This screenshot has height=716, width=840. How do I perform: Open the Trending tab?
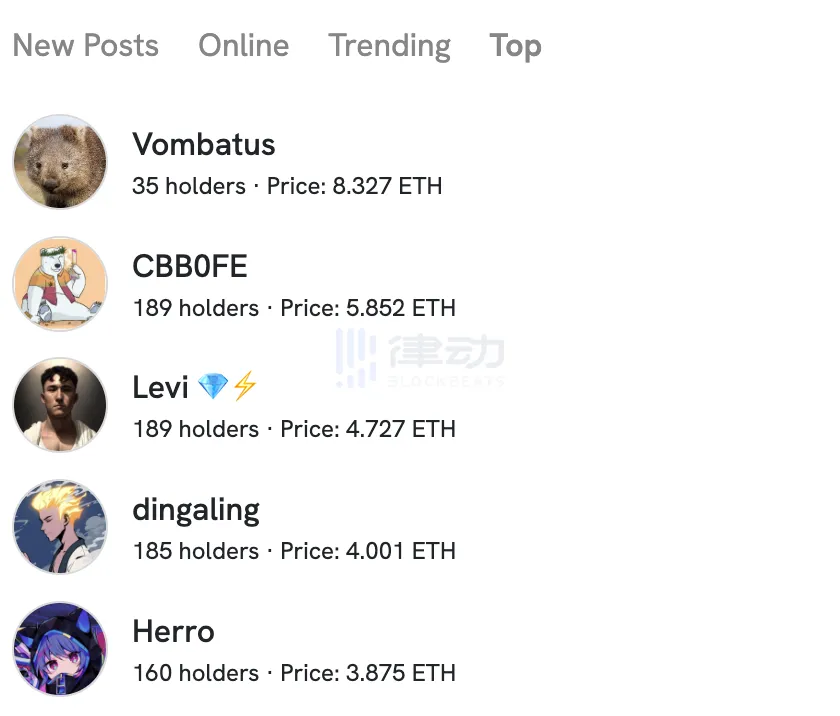[389, 46]
